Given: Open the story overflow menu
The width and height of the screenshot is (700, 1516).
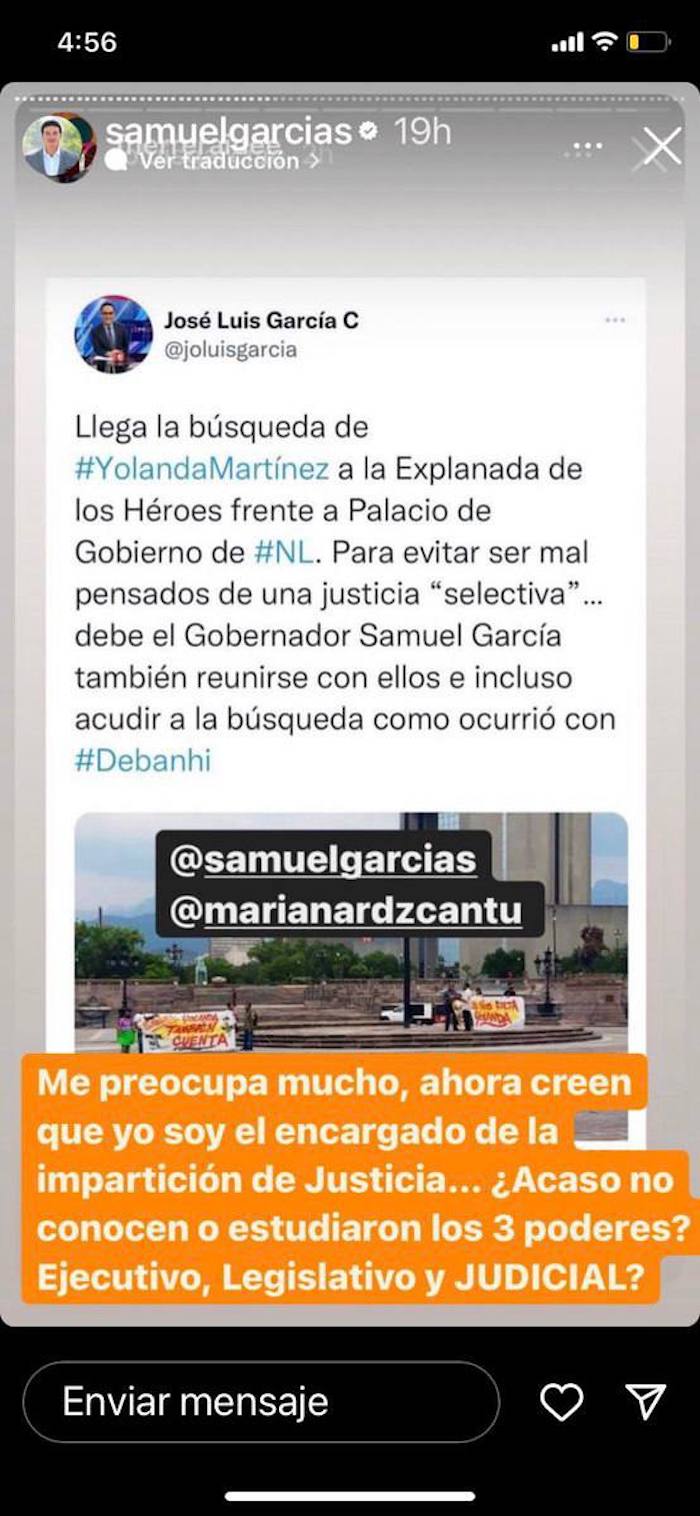Looking at the screenshot, I should coord(587,148).
